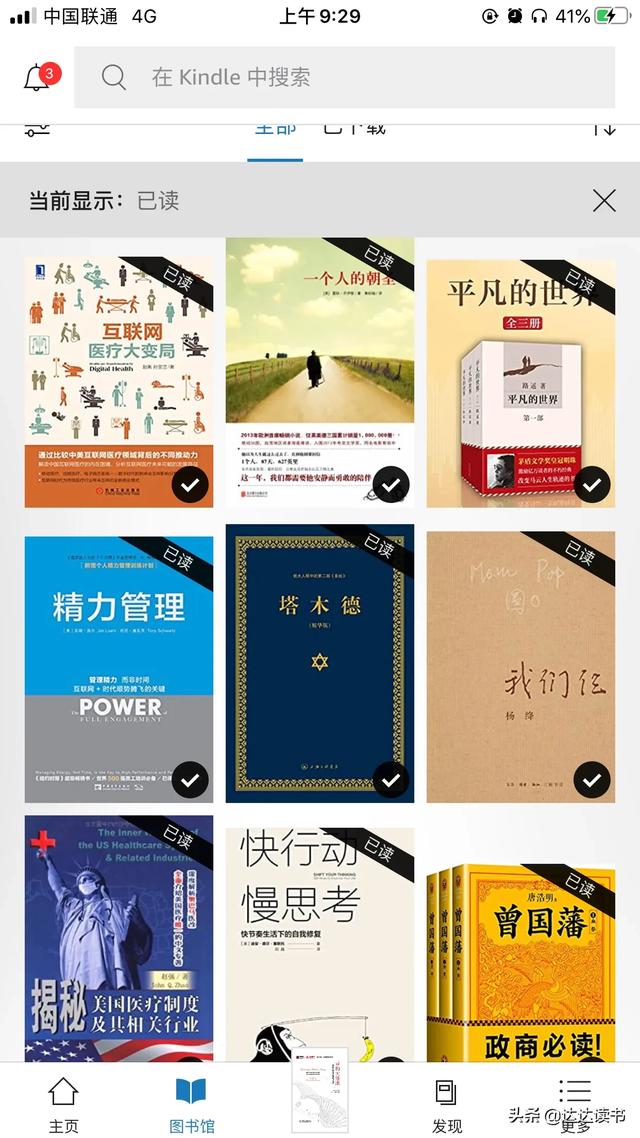Open the book 塔木德
This screenshot has width=640, height=1138.
(320, 663)
